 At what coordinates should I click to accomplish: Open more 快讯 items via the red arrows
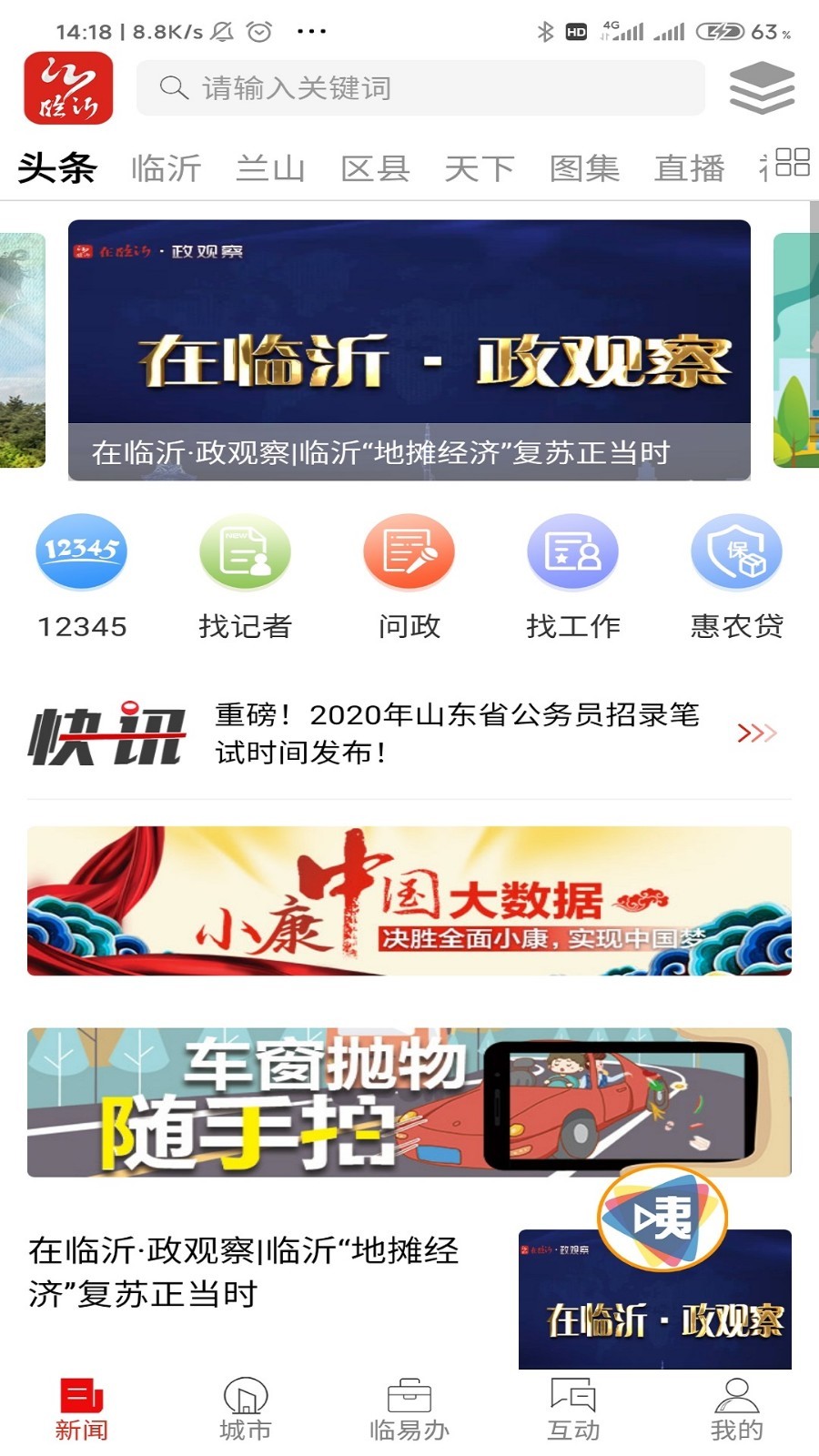pyautogui.click(x=757, y=733)
